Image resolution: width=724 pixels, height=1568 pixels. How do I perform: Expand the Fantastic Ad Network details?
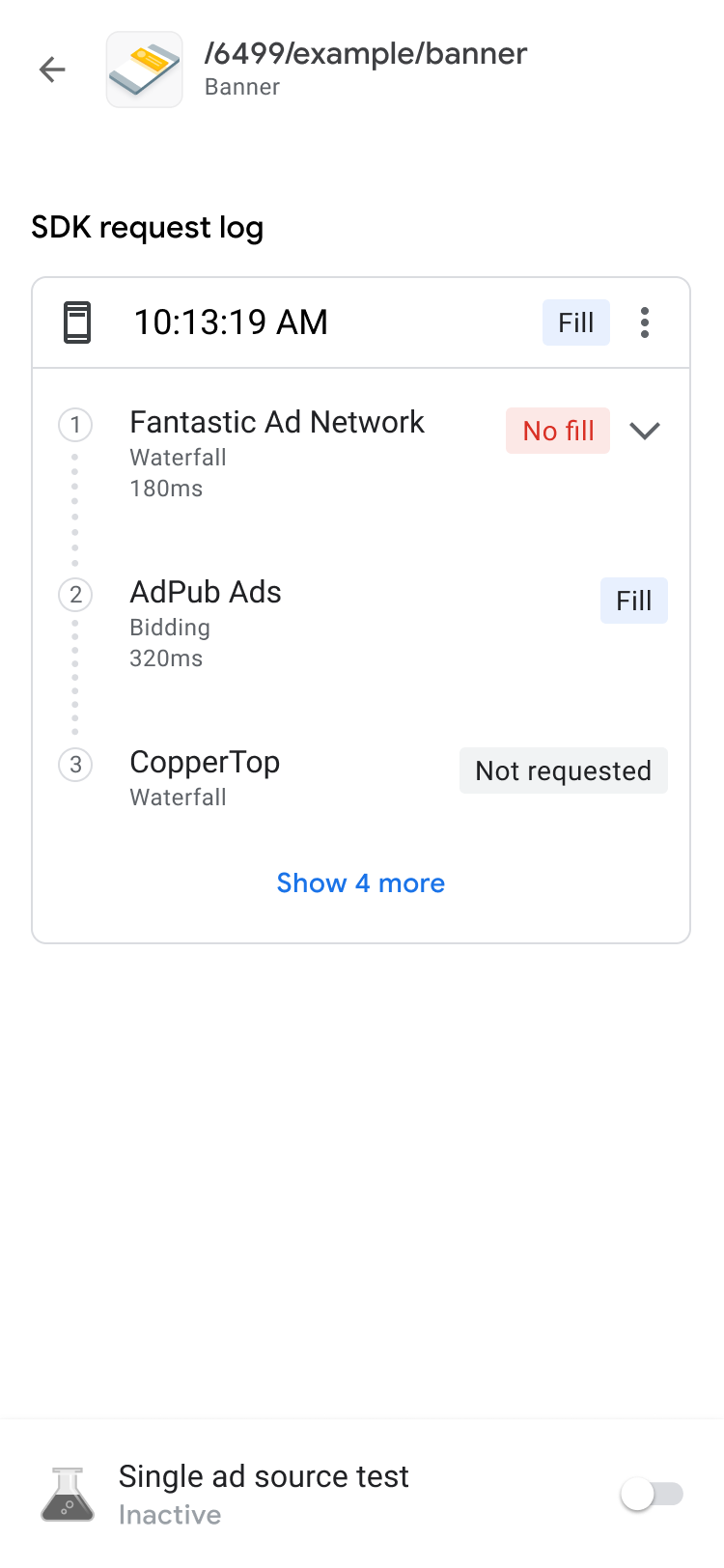pos(645,431)
